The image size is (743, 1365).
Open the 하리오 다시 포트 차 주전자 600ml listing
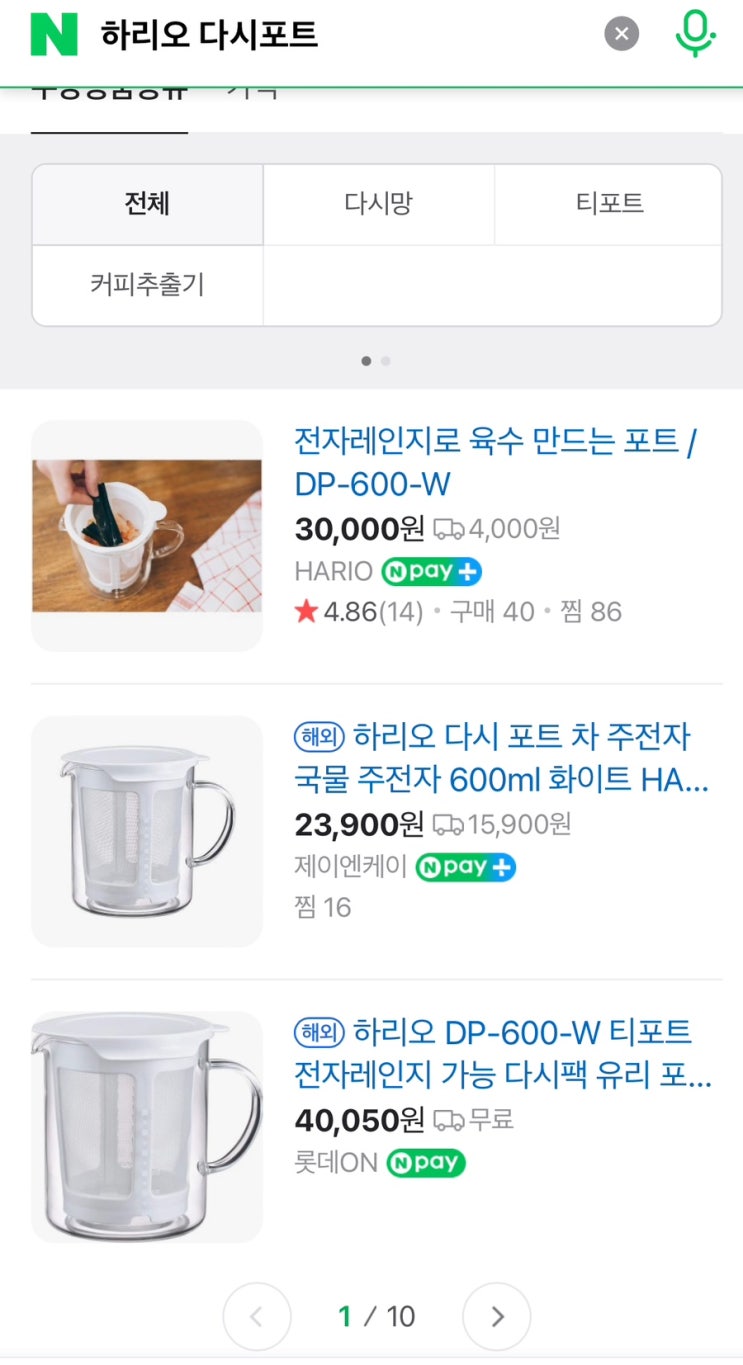502,757
